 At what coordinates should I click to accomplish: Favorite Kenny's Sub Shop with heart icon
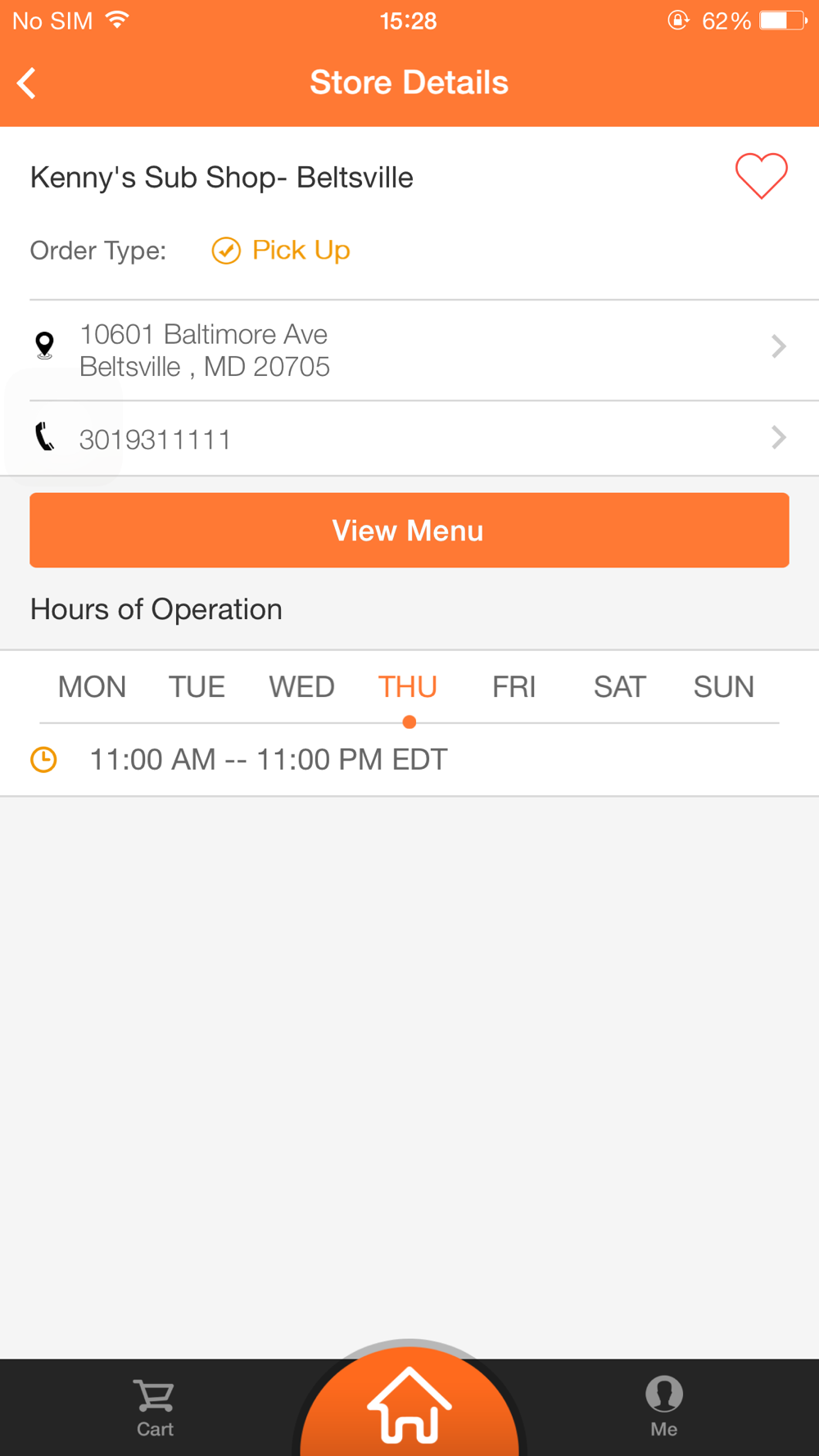pyautogui.click(x=761, y=175)
